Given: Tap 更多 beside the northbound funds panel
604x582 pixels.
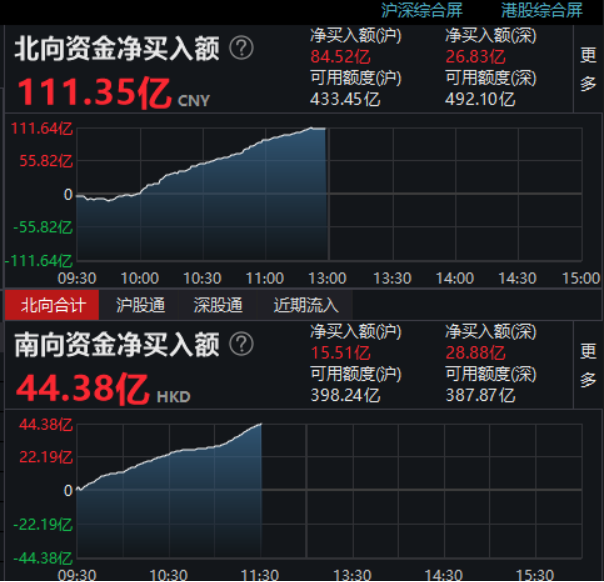Looking at the screenshot, I should coord(588,70).
